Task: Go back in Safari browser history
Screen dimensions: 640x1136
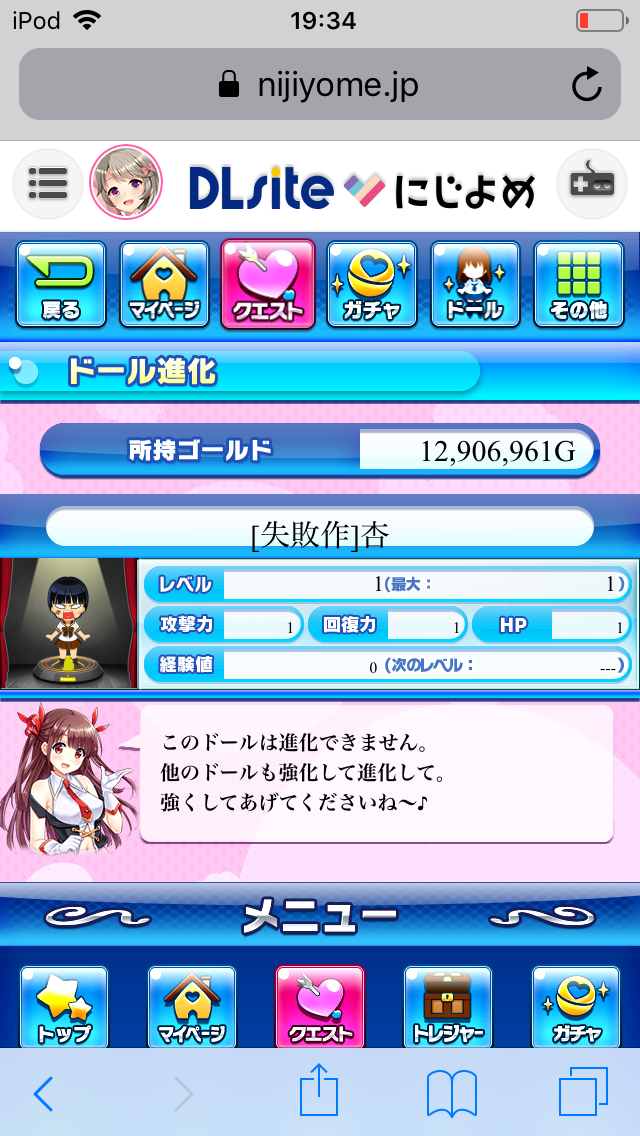Action: click(43, 1094)
